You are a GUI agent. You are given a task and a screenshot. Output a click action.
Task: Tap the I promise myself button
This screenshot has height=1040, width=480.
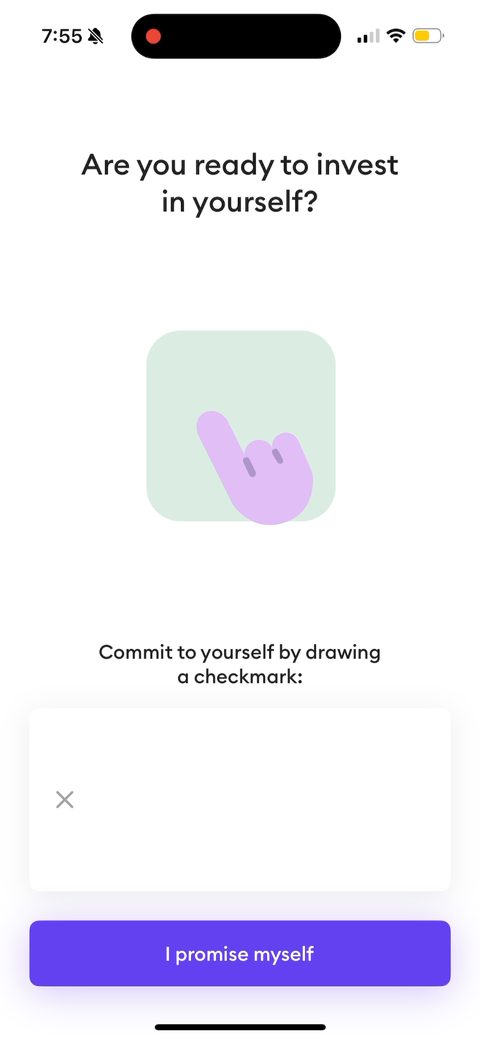coord(240,953)
